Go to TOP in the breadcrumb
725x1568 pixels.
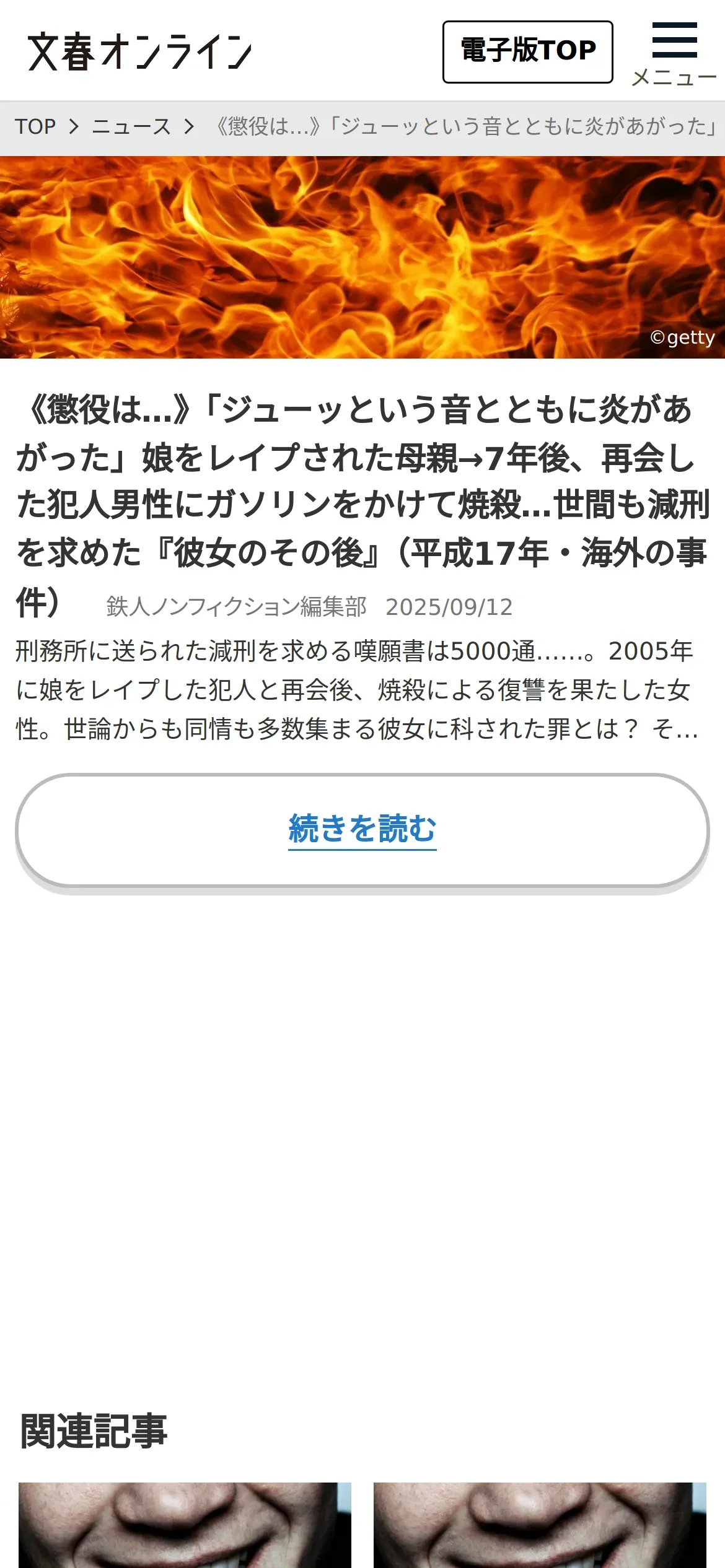pyautogui.click(x=35, y=127)
